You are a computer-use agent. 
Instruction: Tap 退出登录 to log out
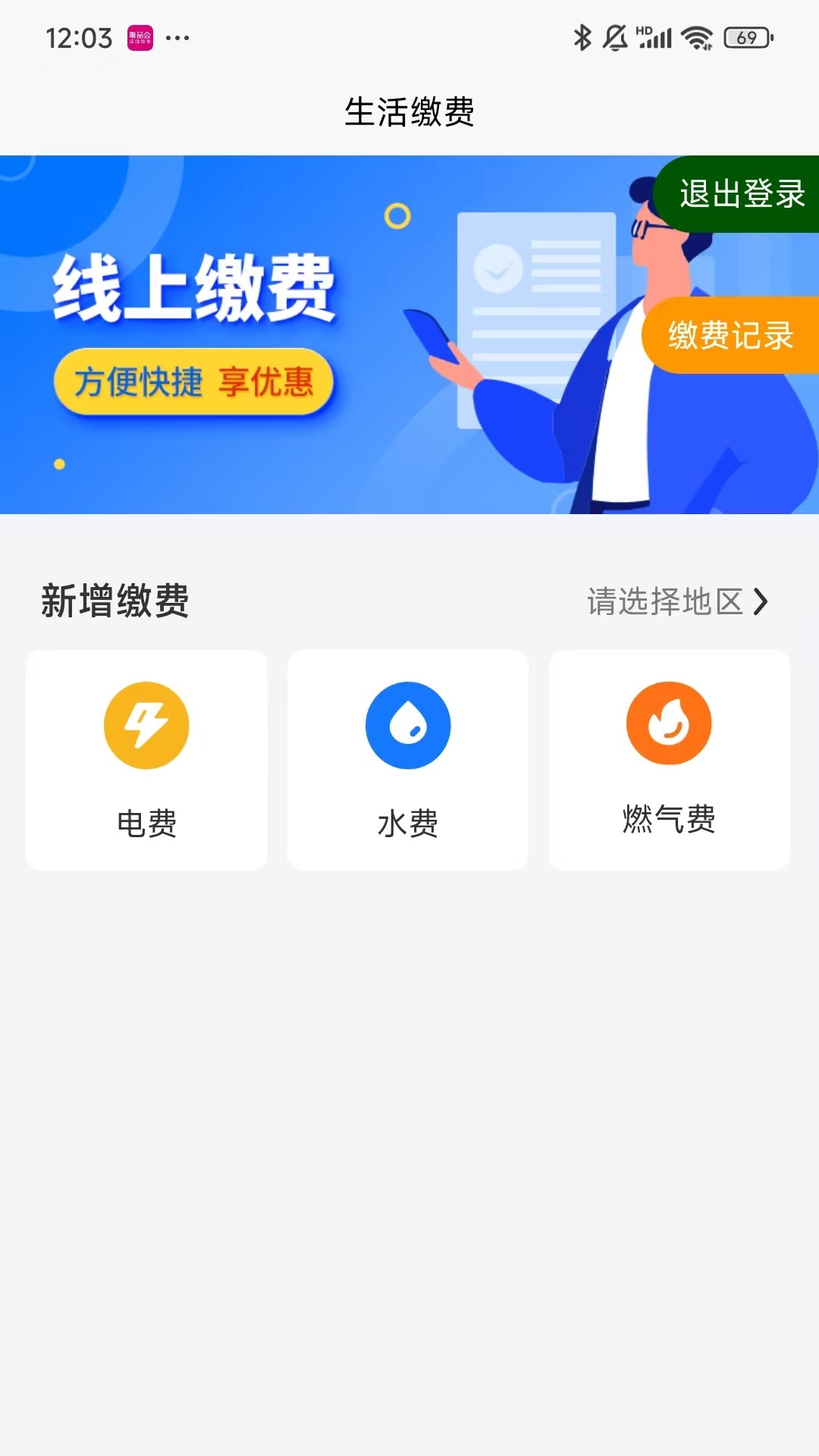pyautogui.click(x=742, y=195)
